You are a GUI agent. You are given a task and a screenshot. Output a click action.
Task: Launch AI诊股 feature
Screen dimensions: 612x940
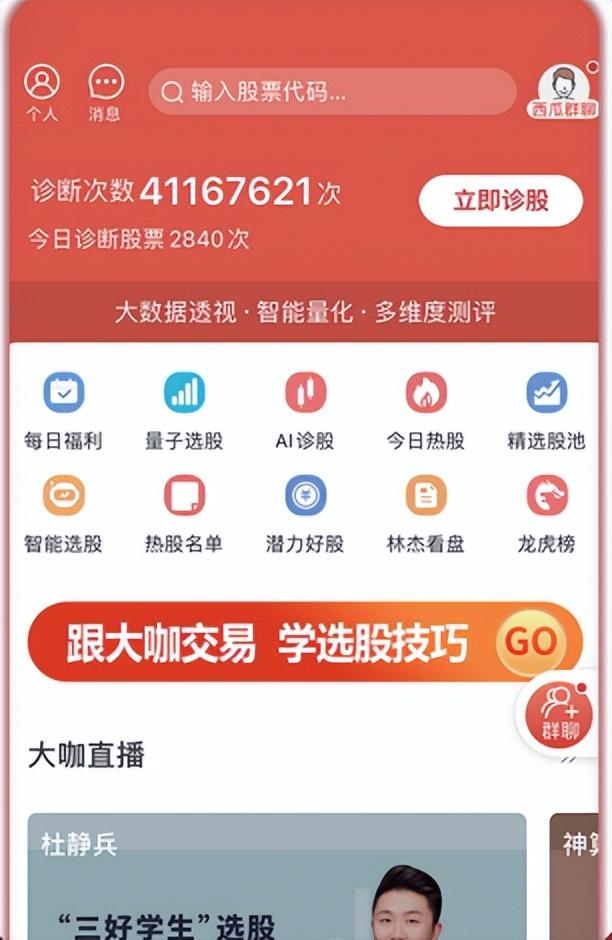pos(305,410)
